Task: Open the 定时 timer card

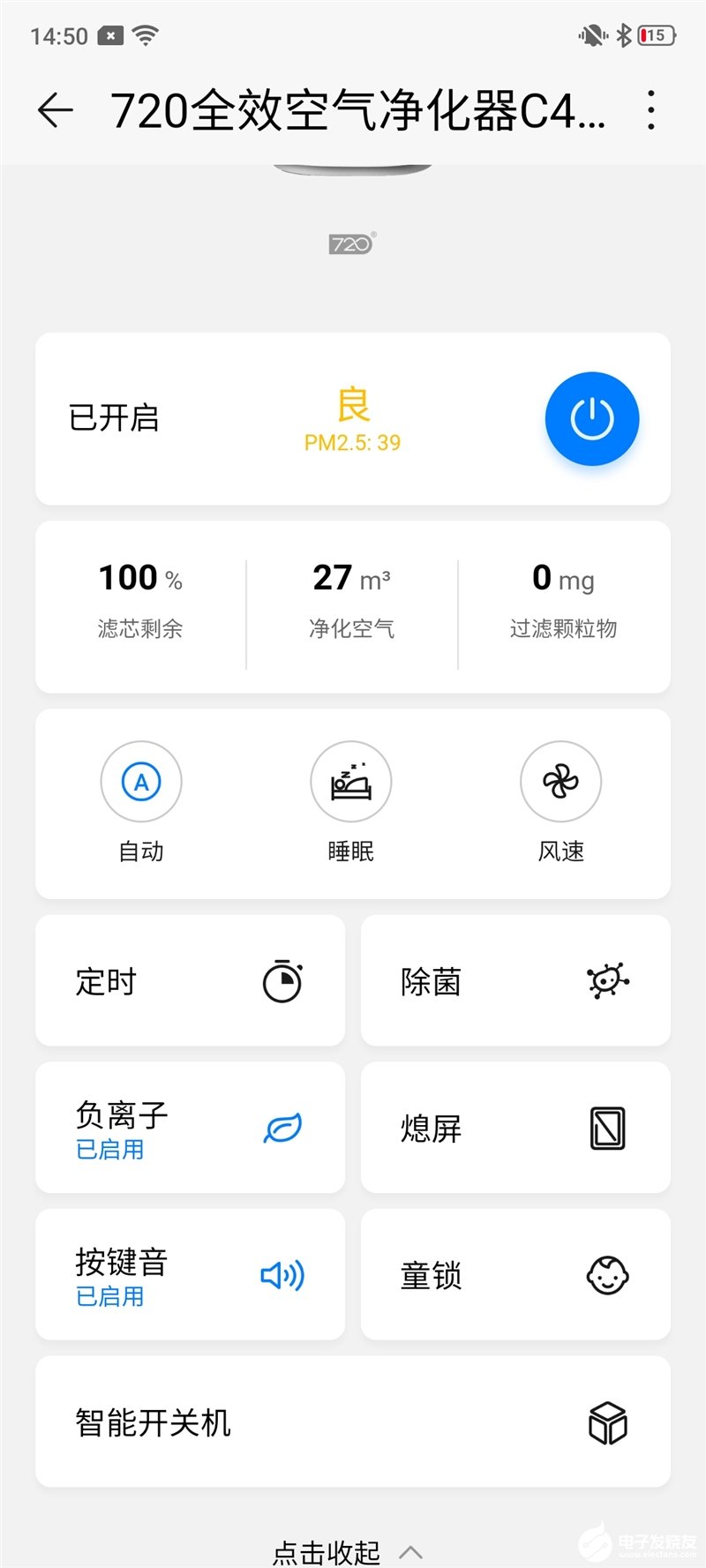Action: (x=190, y=980)
